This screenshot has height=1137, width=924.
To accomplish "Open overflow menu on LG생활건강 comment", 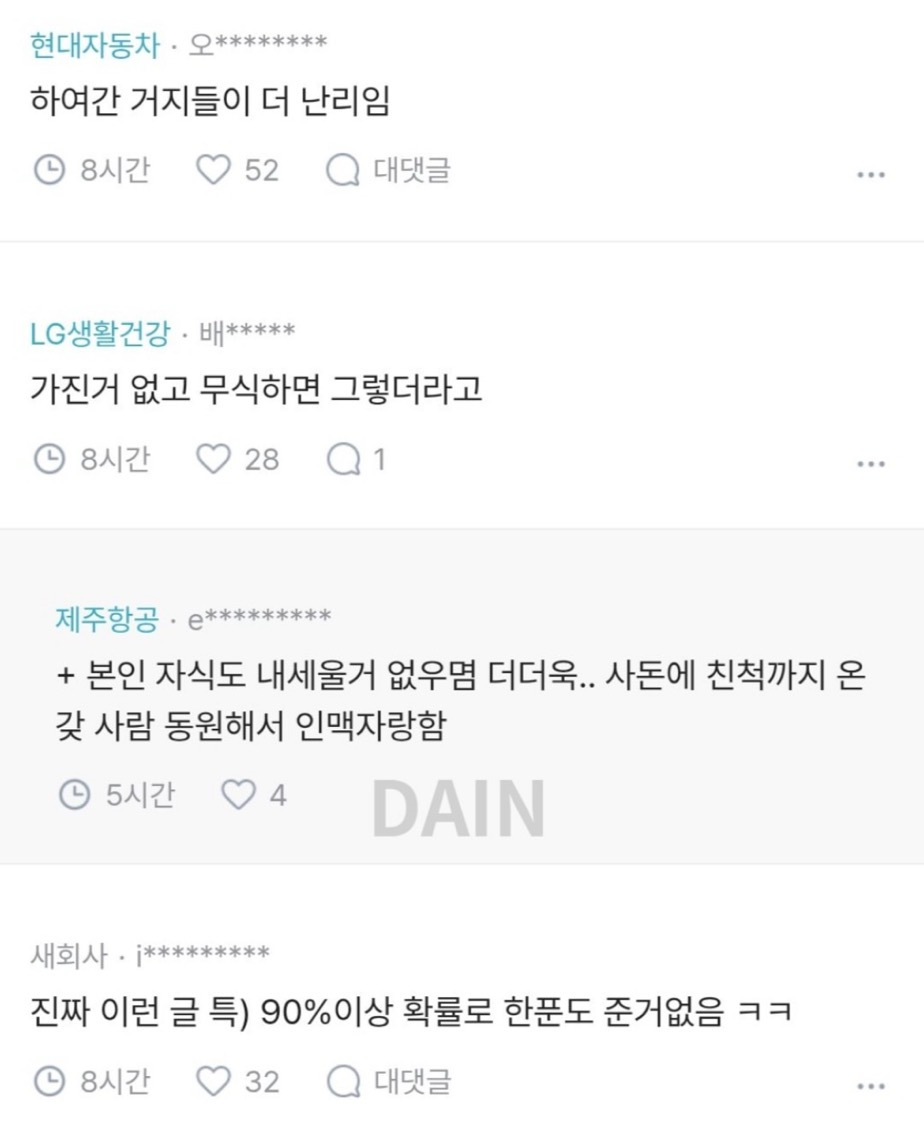I will (x=871, y=463).
